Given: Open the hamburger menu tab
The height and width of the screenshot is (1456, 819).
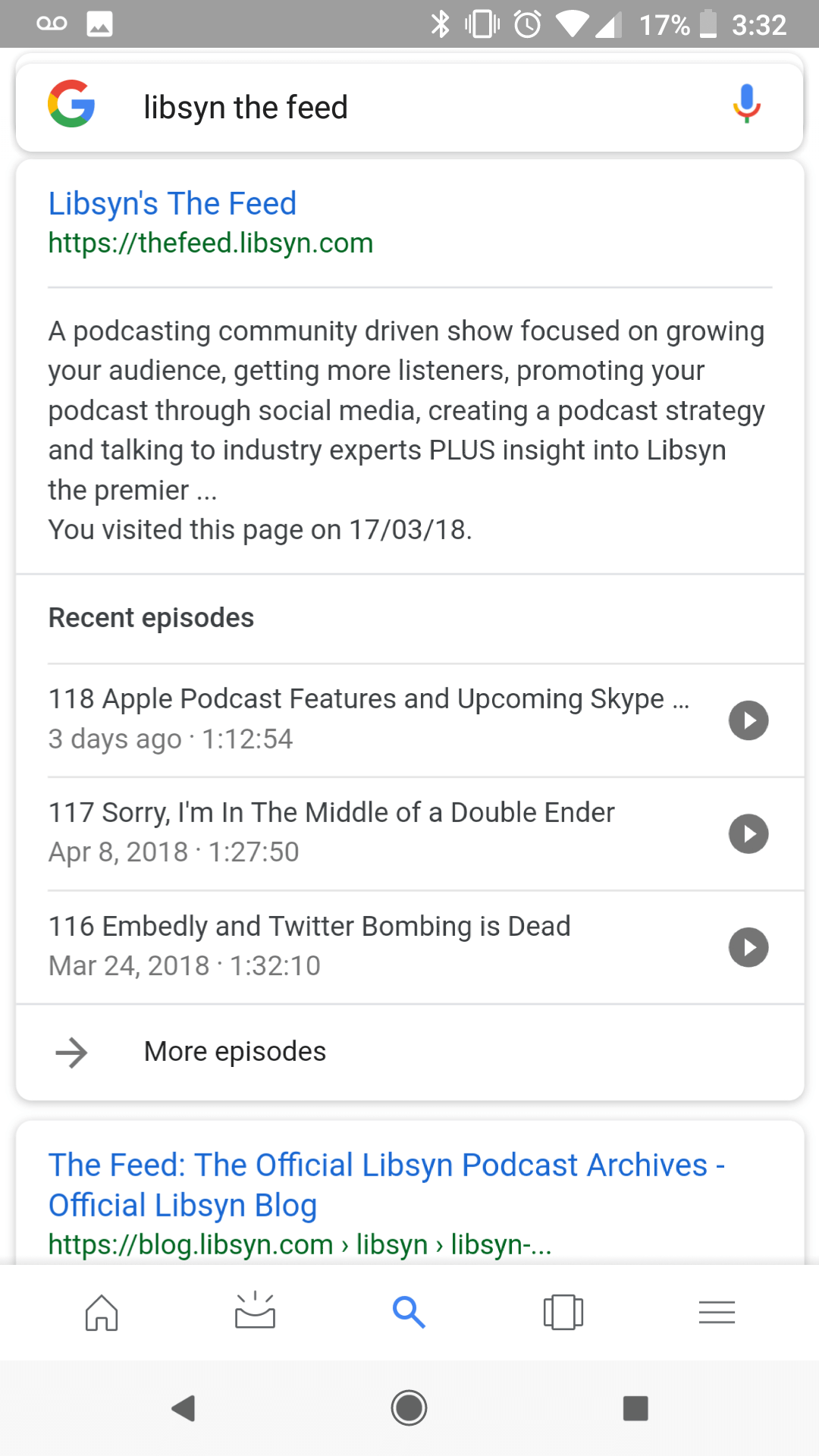Looking at the screenshot, I should point(717,1312).
